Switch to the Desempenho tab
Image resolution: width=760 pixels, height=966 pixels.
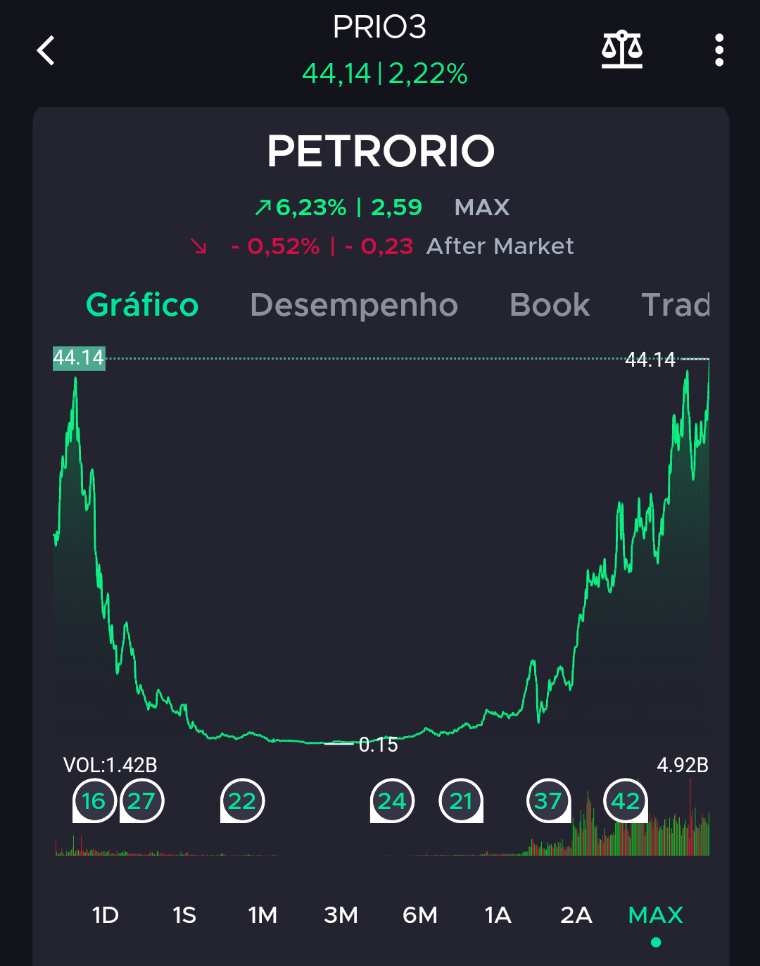tap(353, 305)
